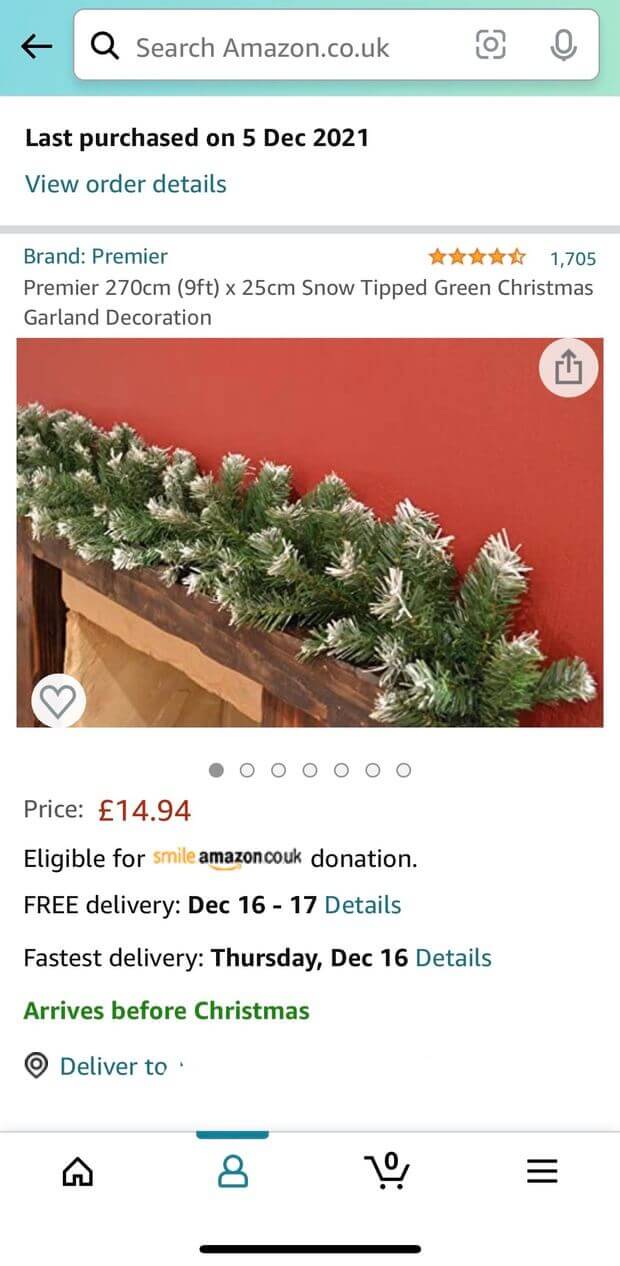Open the Brand: Premier link
Viewport: 620px width, 1266px height.
[x=96, y=257]
